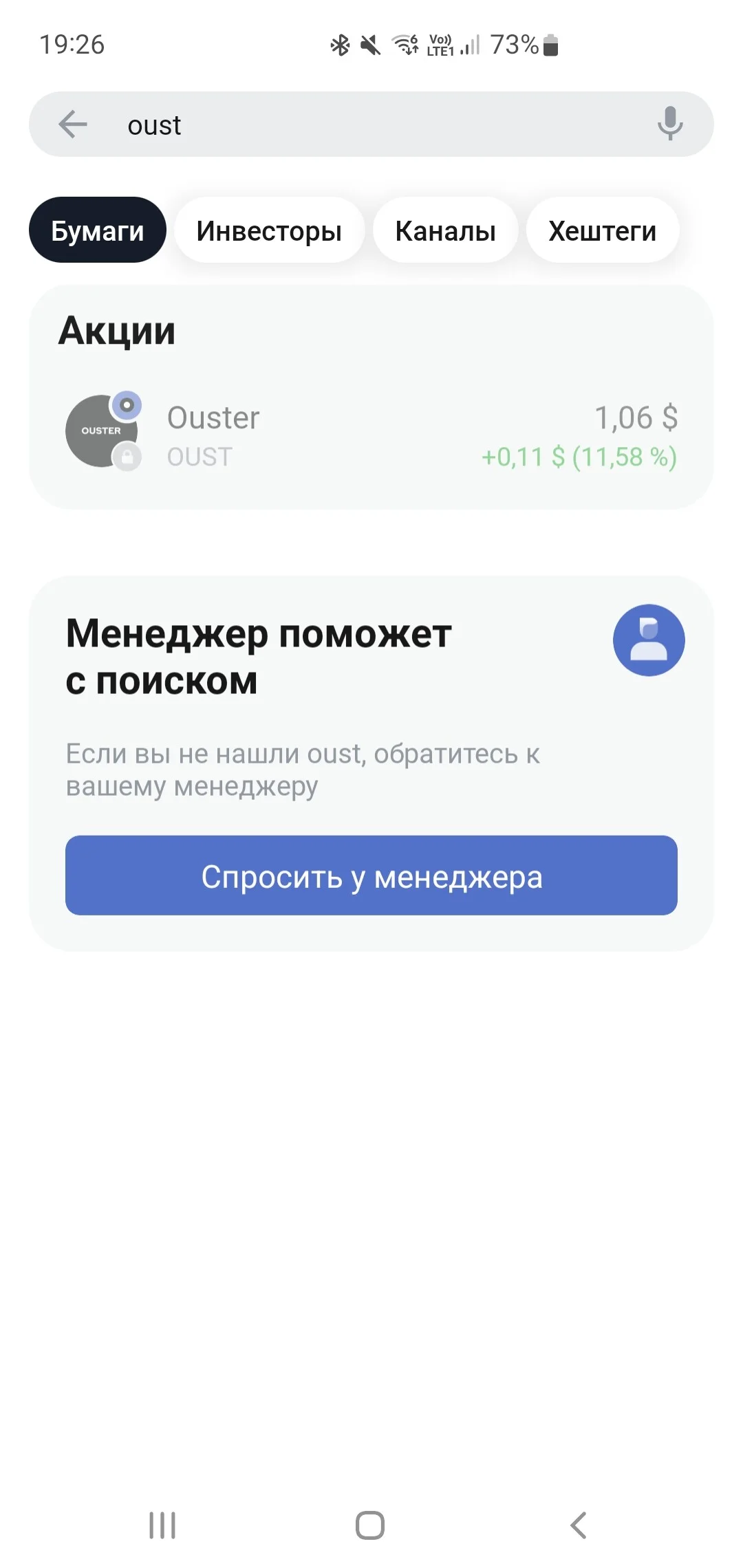
Task: Switch to the Инвесторы tab
Action: tap(269, 230)
